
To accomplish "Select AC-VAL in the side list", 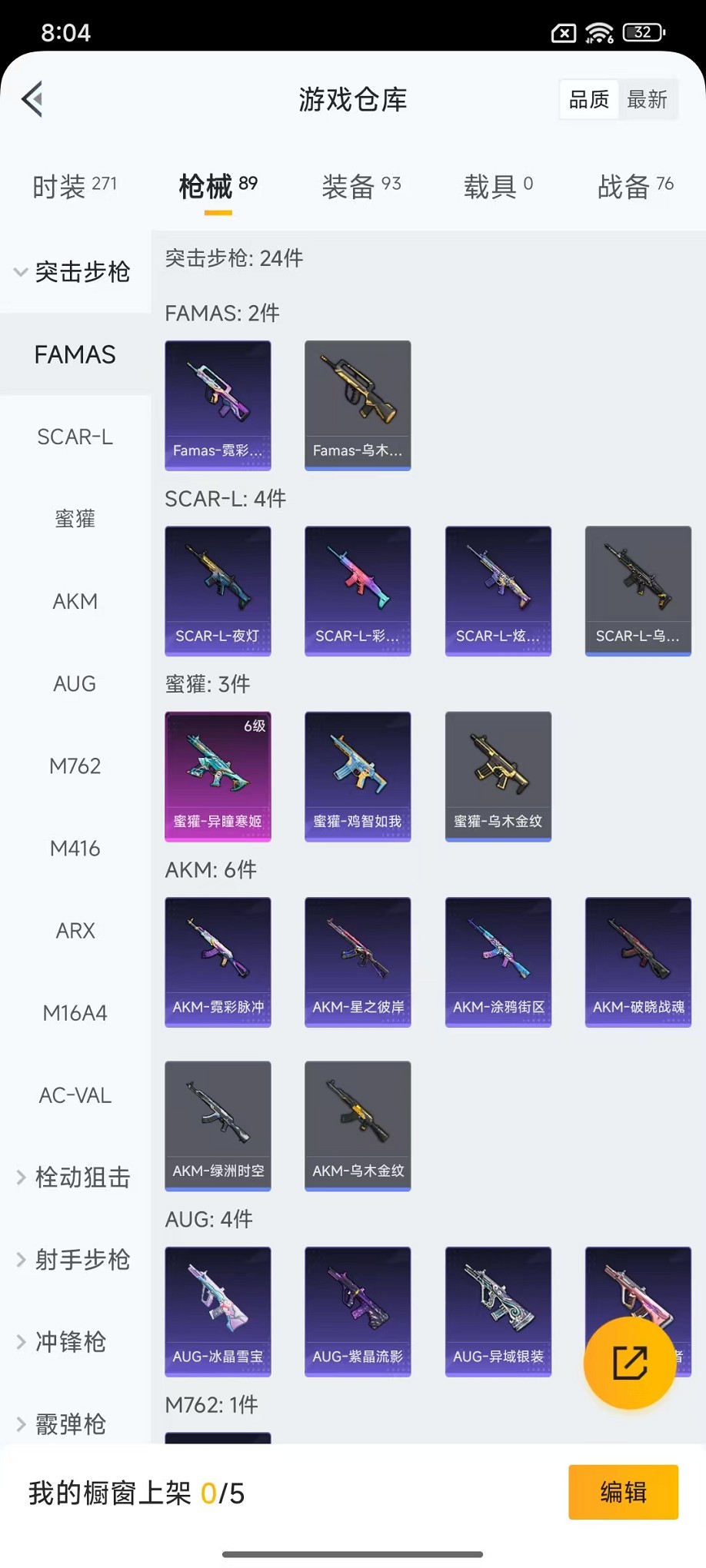I will pyautogui.click(x=75, y=1095).
